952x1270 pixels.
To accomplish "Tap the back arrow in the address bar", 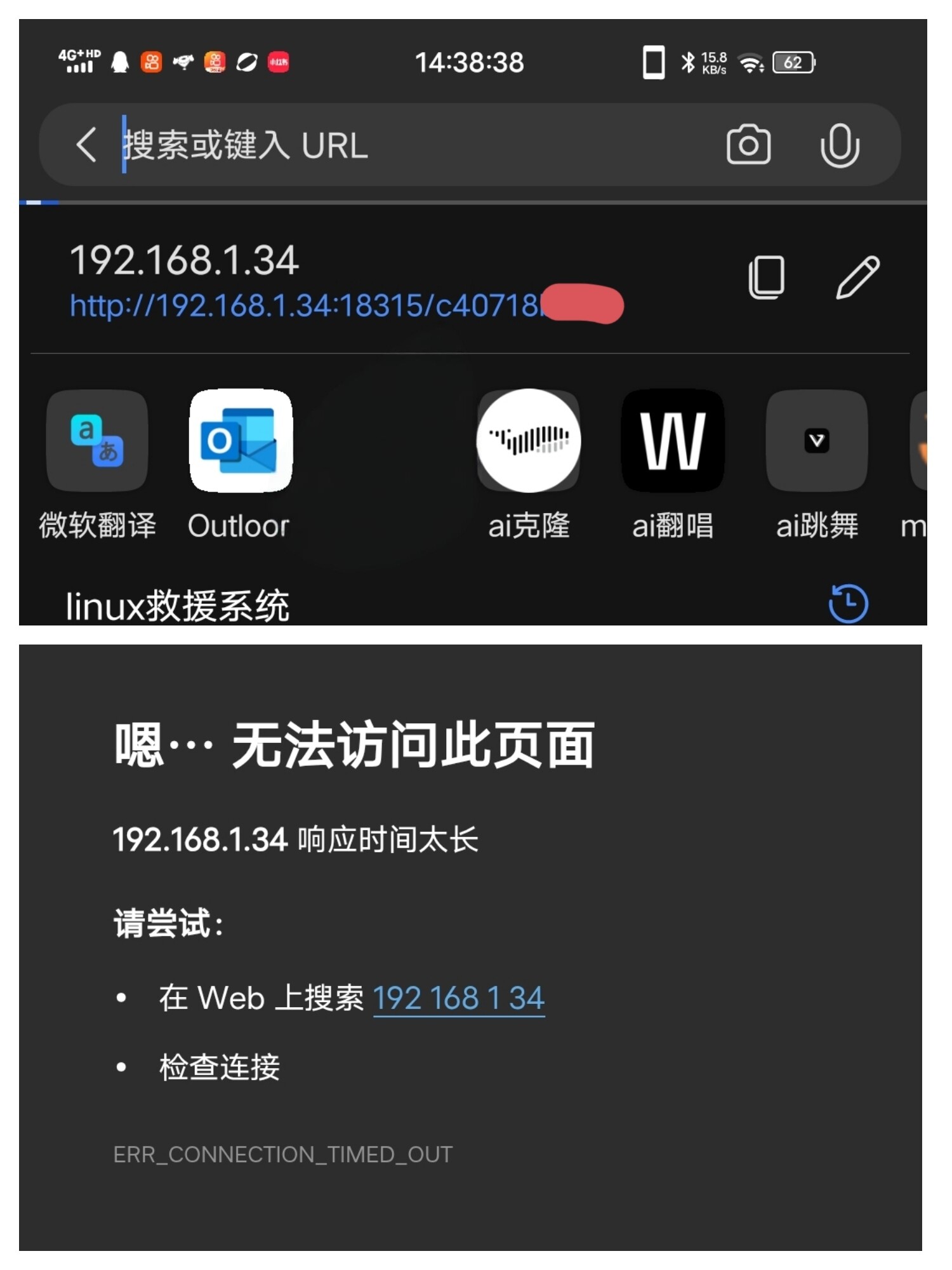I will coord(86,145).
